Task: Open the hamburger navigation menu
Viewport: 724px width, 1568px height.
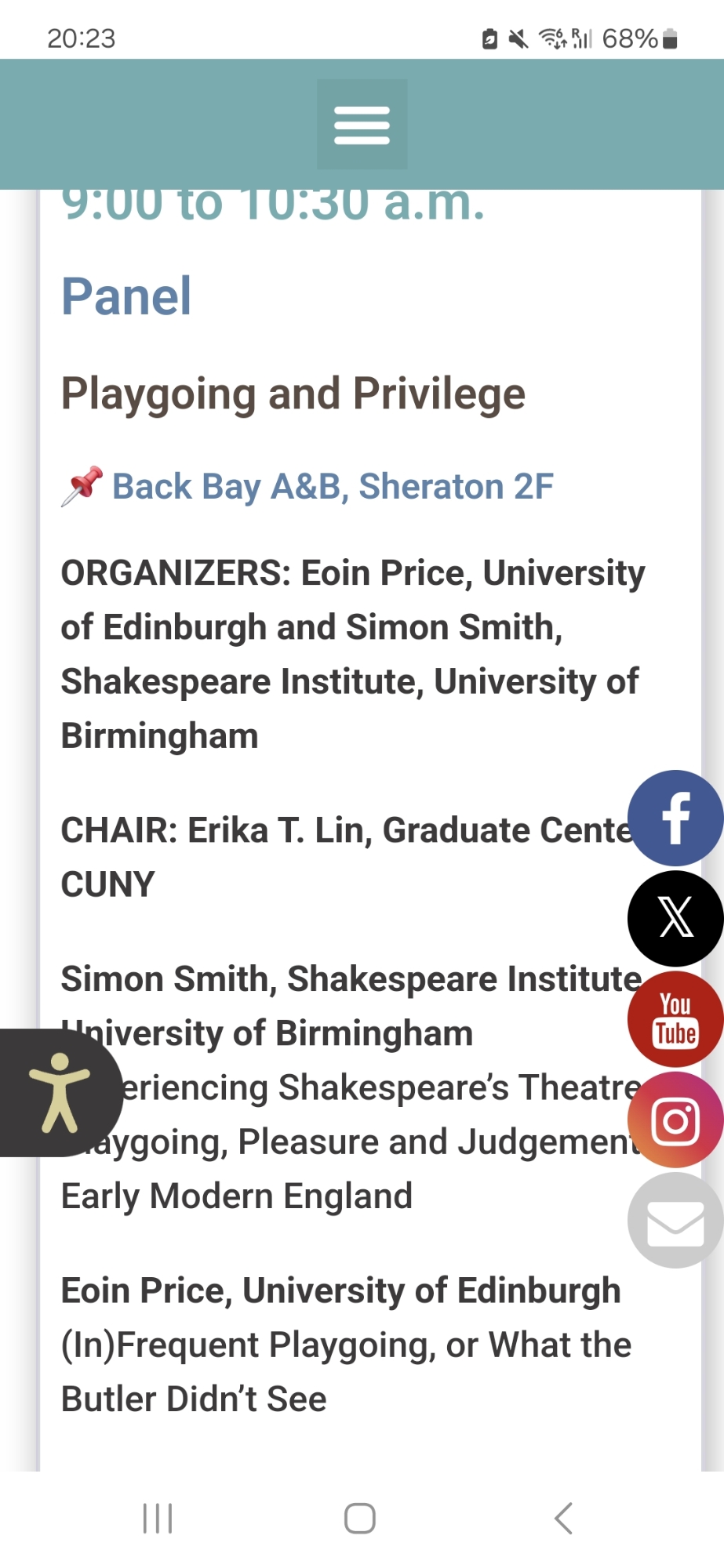Action: pyautogui.click(x=362, y=125)
